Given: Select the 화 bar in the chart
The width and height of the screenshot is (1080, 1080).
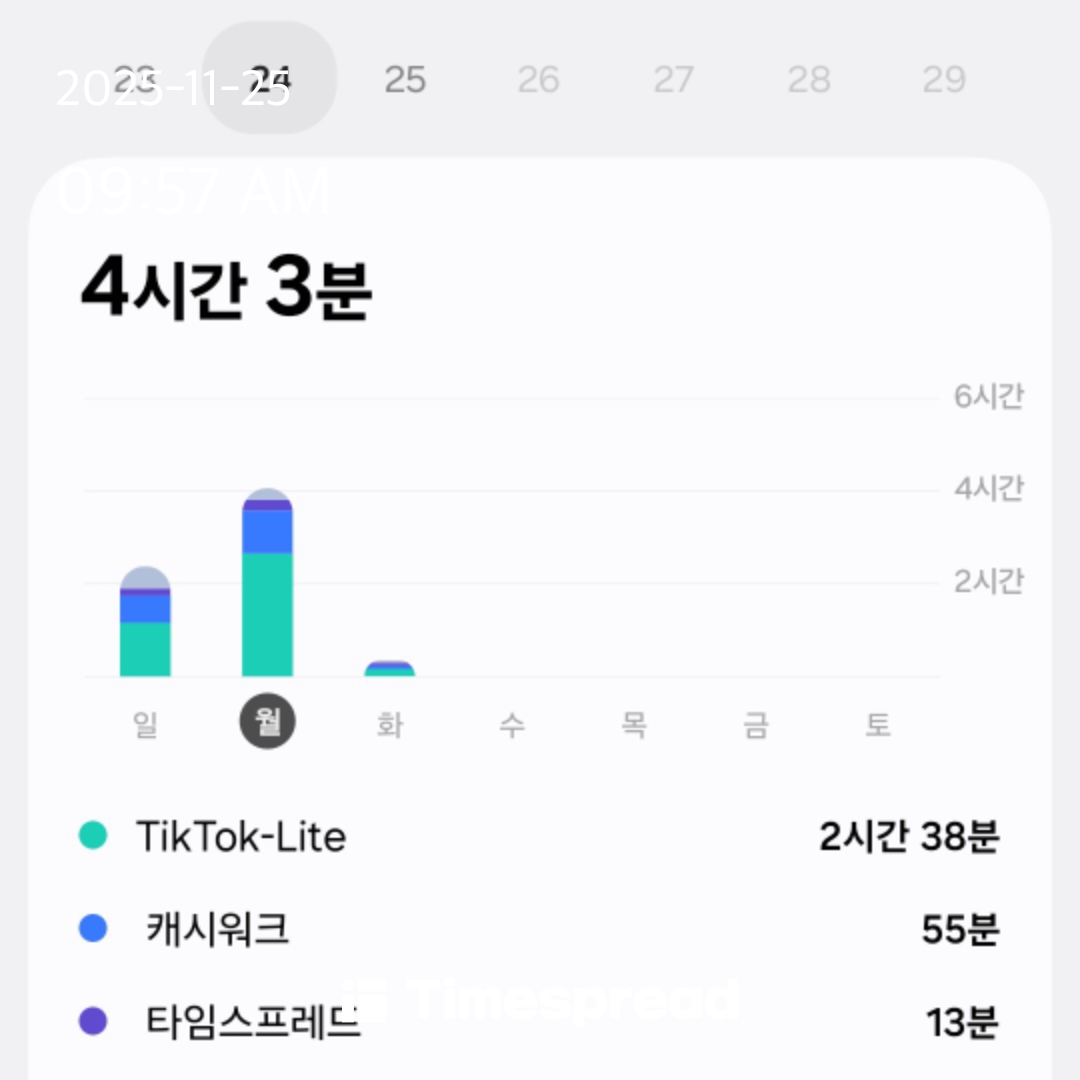Looking at the screenshot, I should 389,668.
